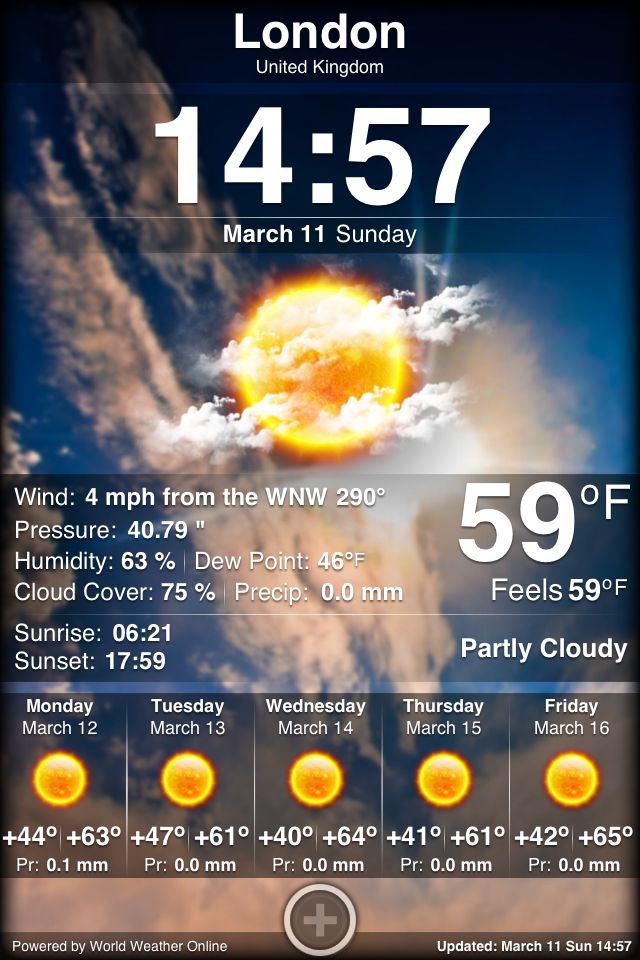Screen dimensions: 640x960
Task: Tap the plus button to add a city
Action: [319, 918]
